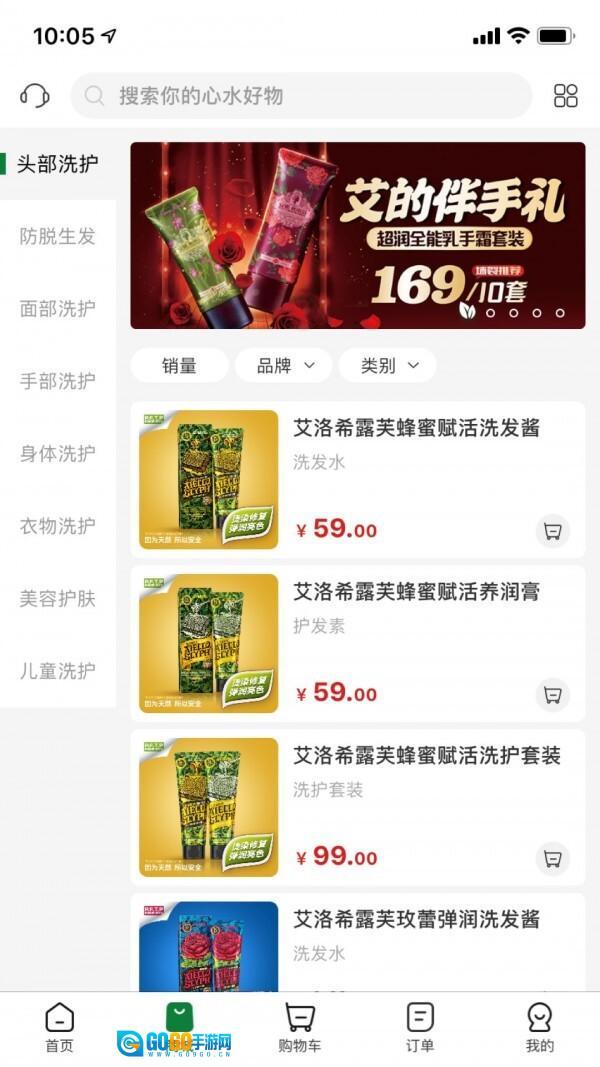Viewport: 600px width, 1067px height.
Task: Open the 艾的伴手礼 promo banner
Action: pyautogui.click(x=357, y=235)
